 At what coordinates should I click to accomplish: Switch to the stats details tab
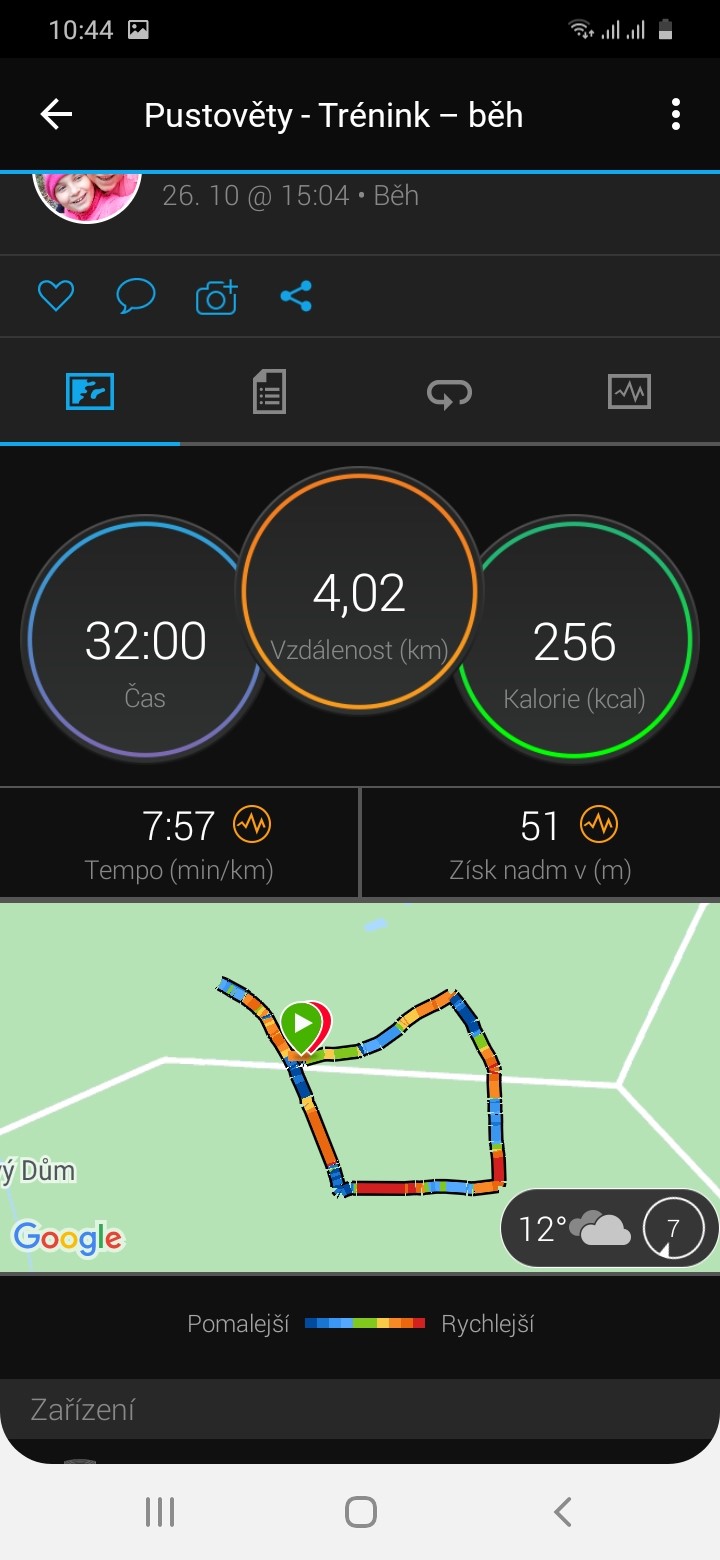click(x=269, y=391)
